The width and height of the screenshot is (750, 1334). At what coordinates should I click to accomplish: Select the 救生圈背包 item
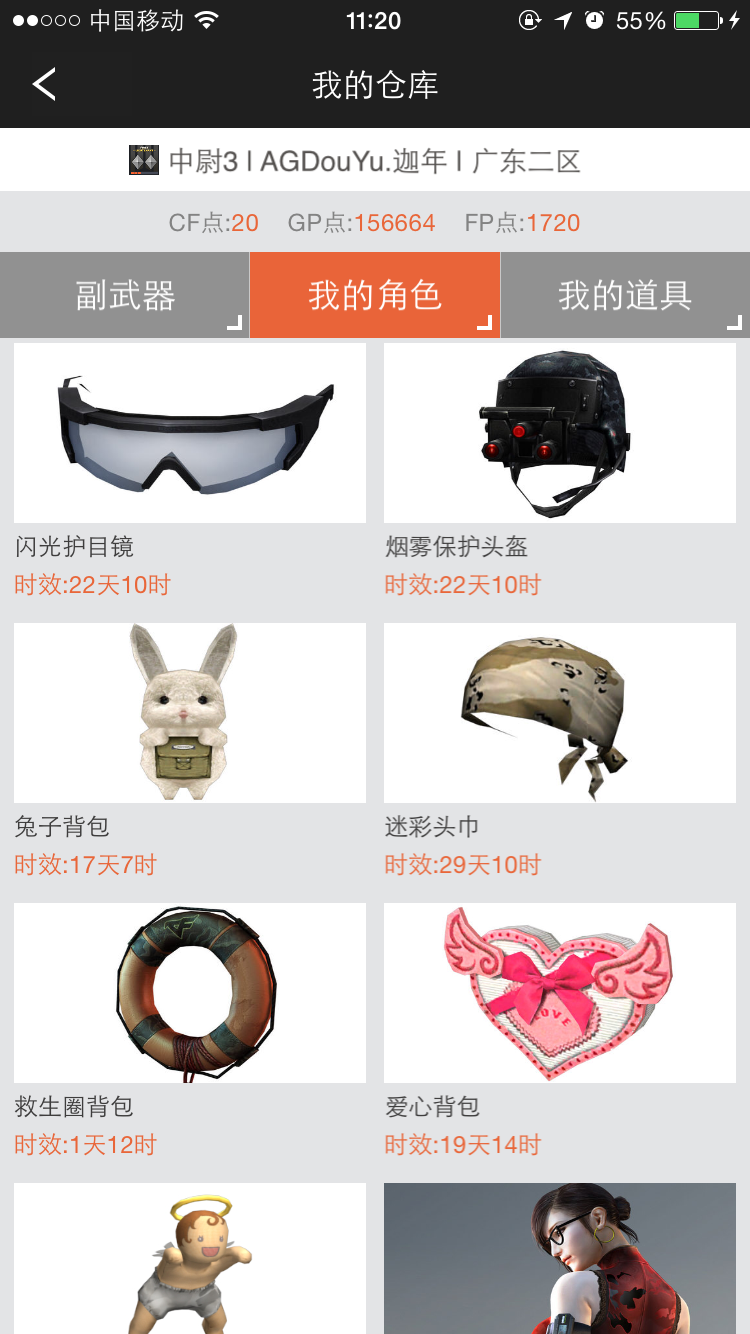pos(190,1032)
